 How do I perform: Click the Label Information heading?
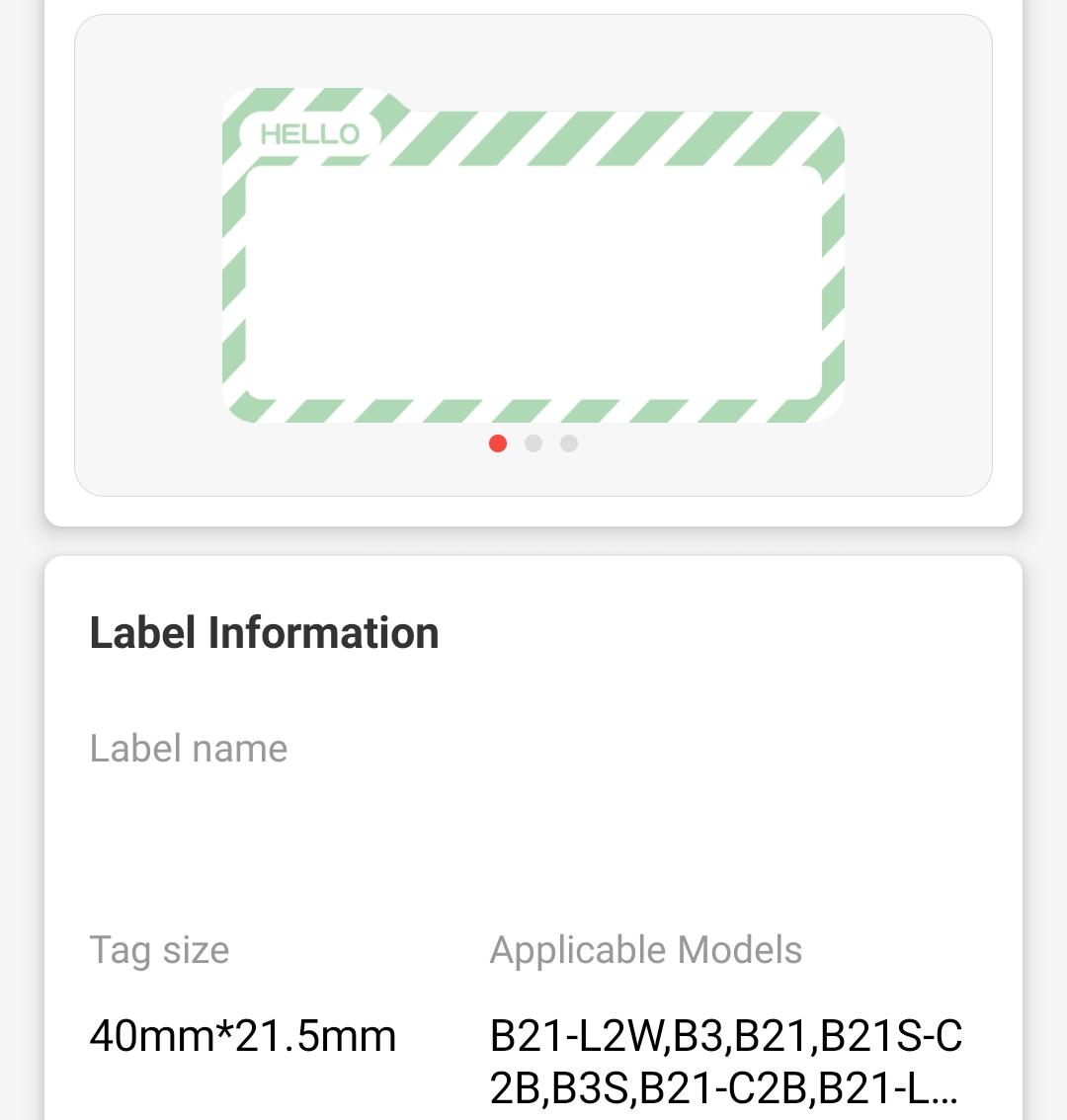(x=264, y=633)
